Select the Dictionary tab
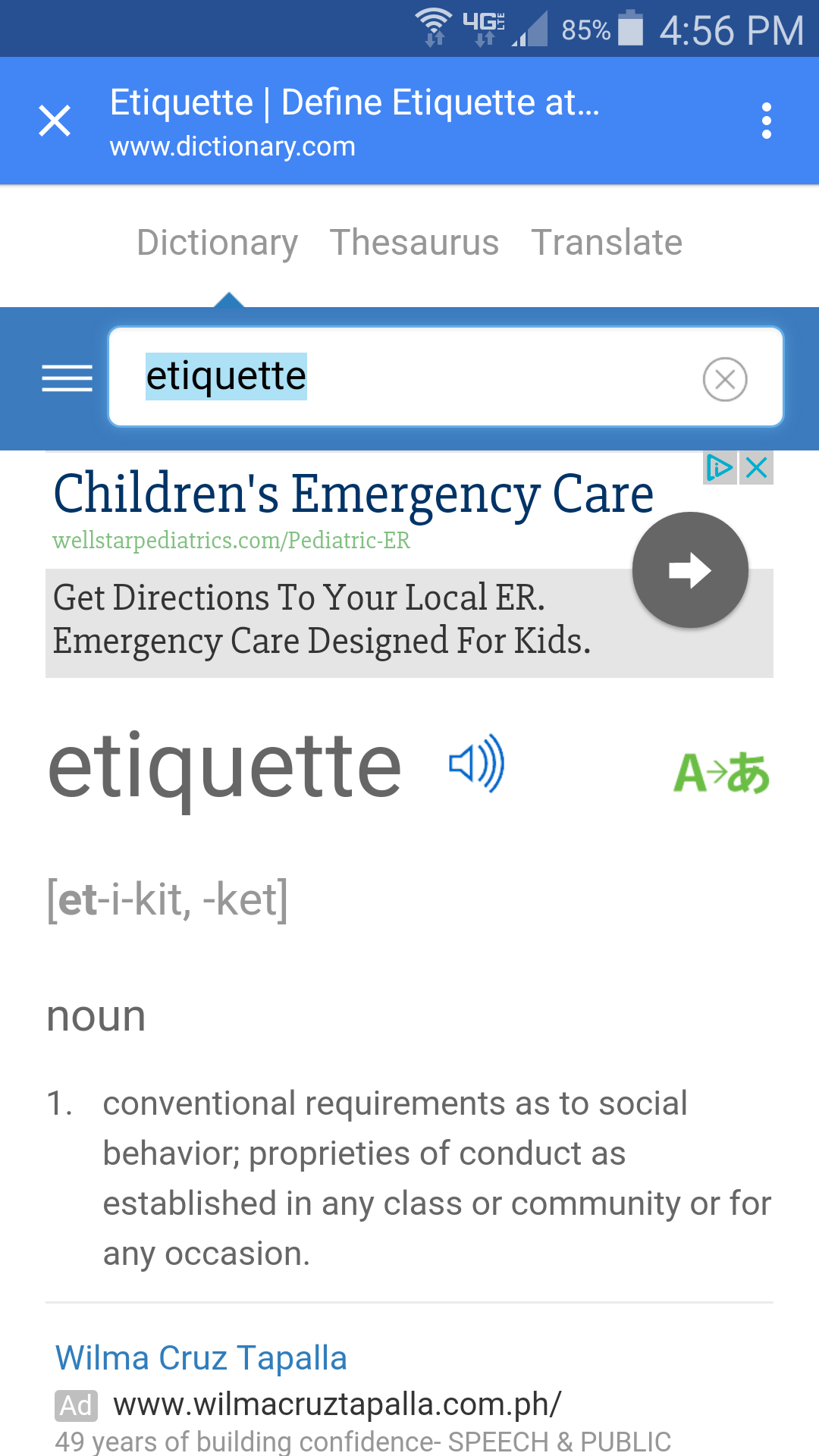Screen dimensions: 819x1456 pos(218,243)
